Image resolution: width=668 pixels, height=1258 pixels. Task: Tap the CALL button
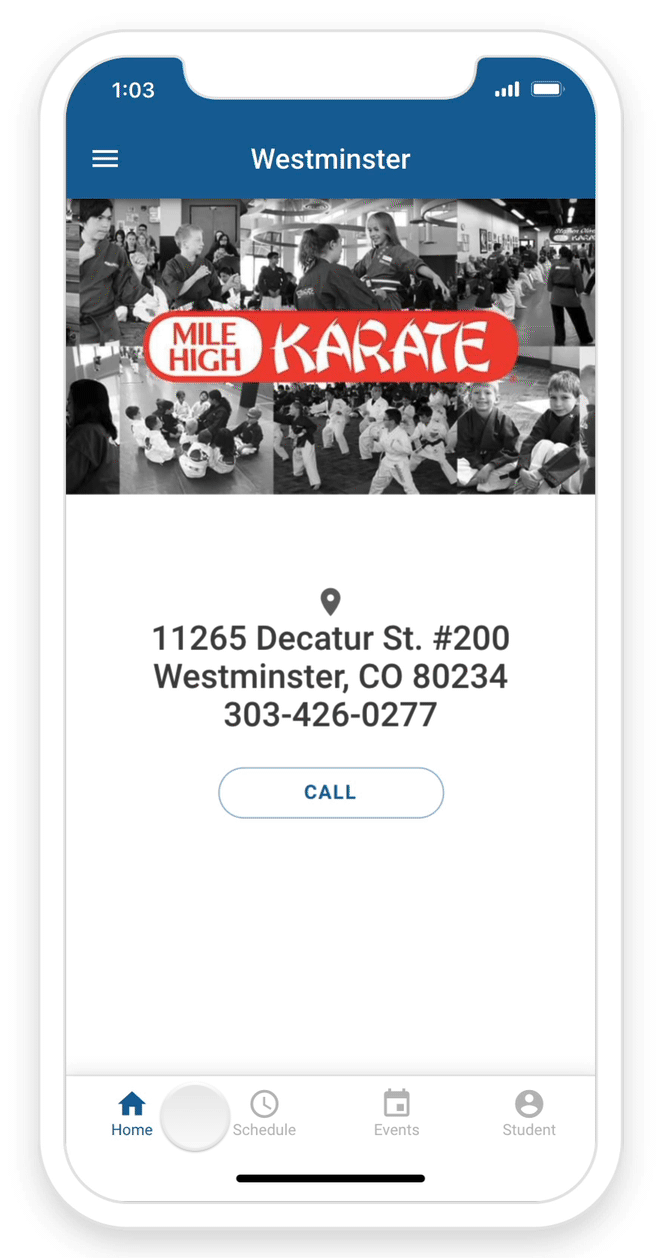click(330, 792)
